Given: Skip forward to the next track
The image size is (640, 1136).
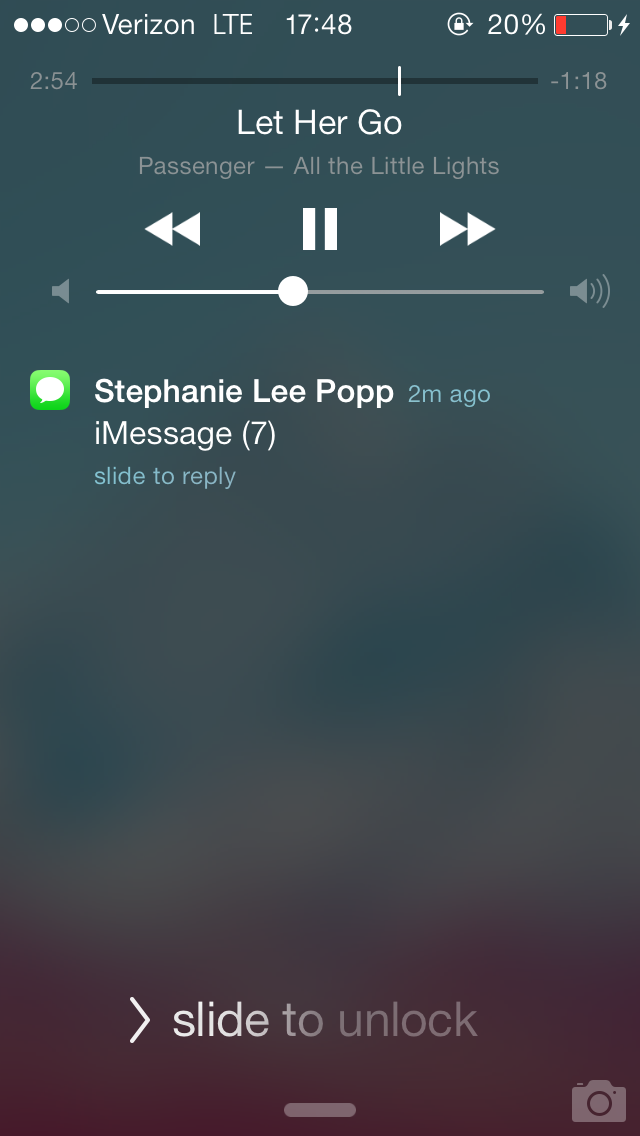Looking at the screenshot, I should (467, 229).
